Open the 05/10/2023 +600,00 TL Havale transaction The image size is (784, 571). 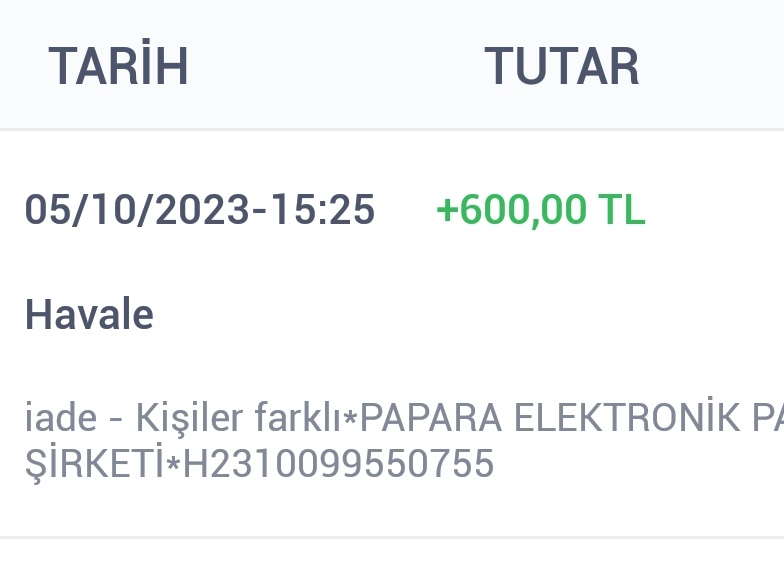(x=390, y=333)
